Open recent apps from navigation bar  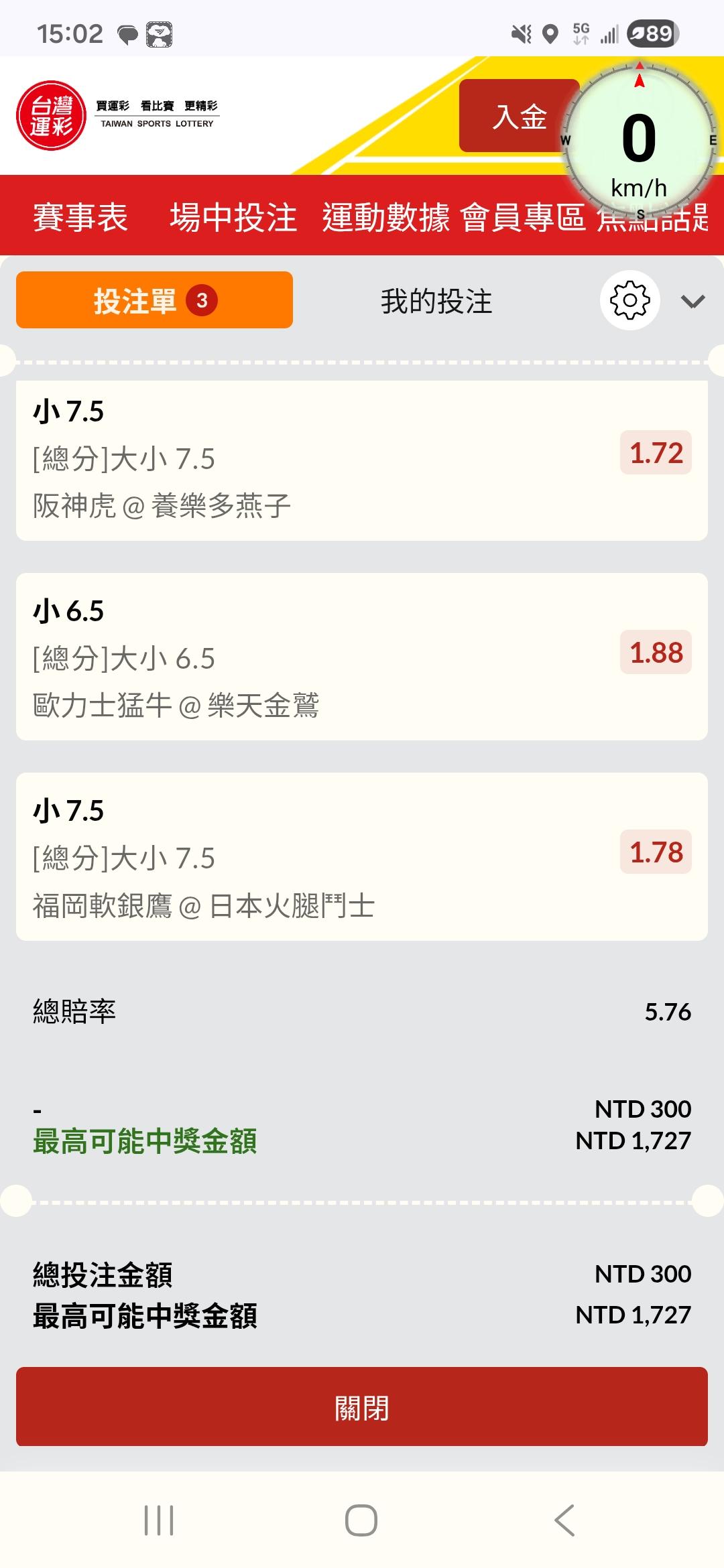pos(159,1520)
